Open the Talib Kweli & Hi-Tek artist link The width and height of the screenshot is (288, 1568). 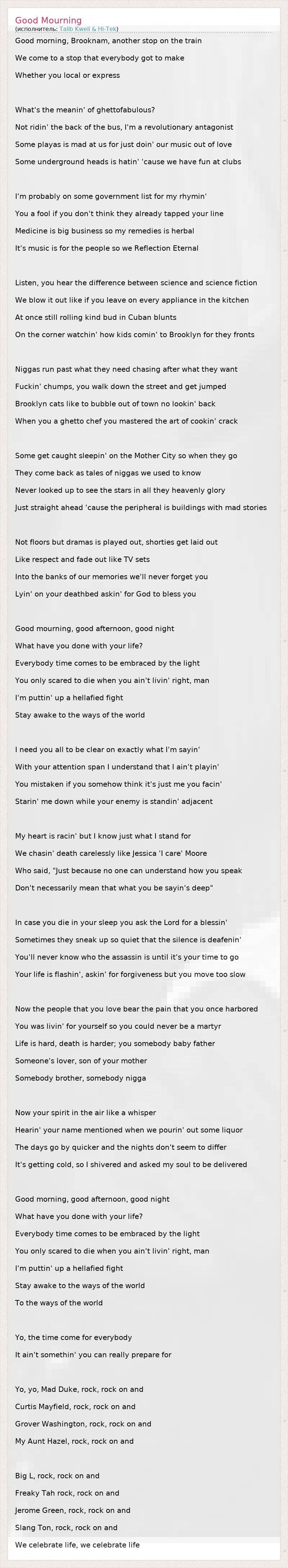[88, 28]
